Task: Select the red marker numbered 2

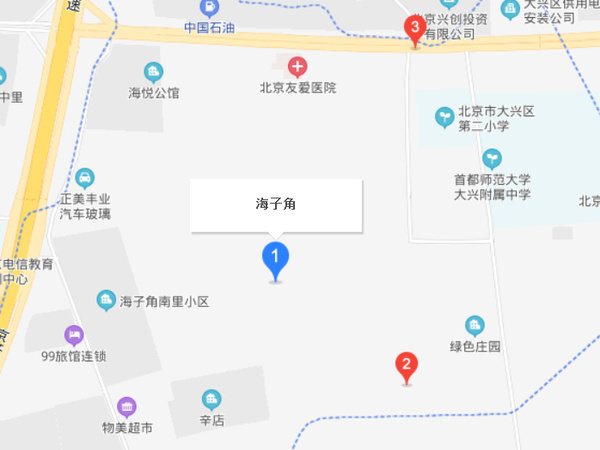Action: click(x=406, y=366)
